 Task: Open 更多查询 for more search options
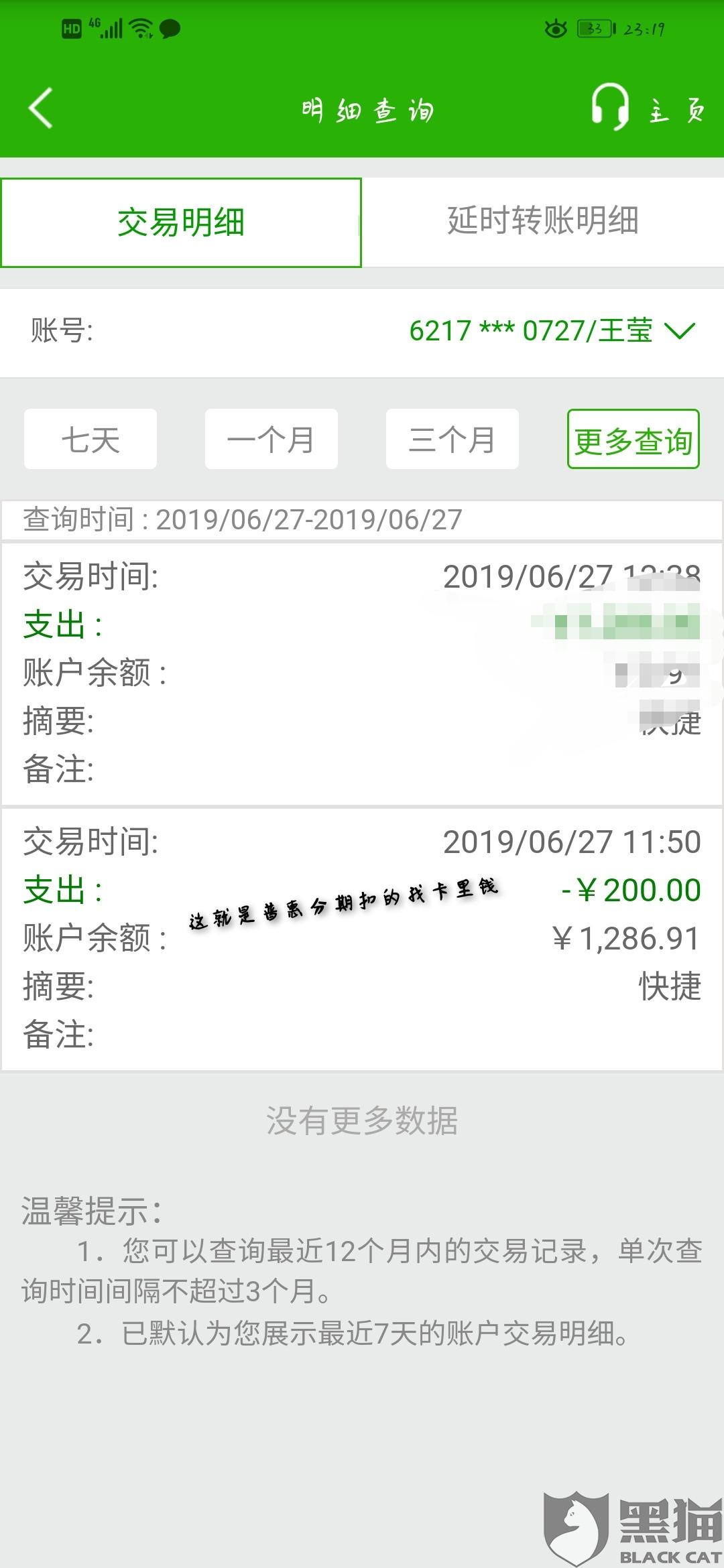(633, 440)
